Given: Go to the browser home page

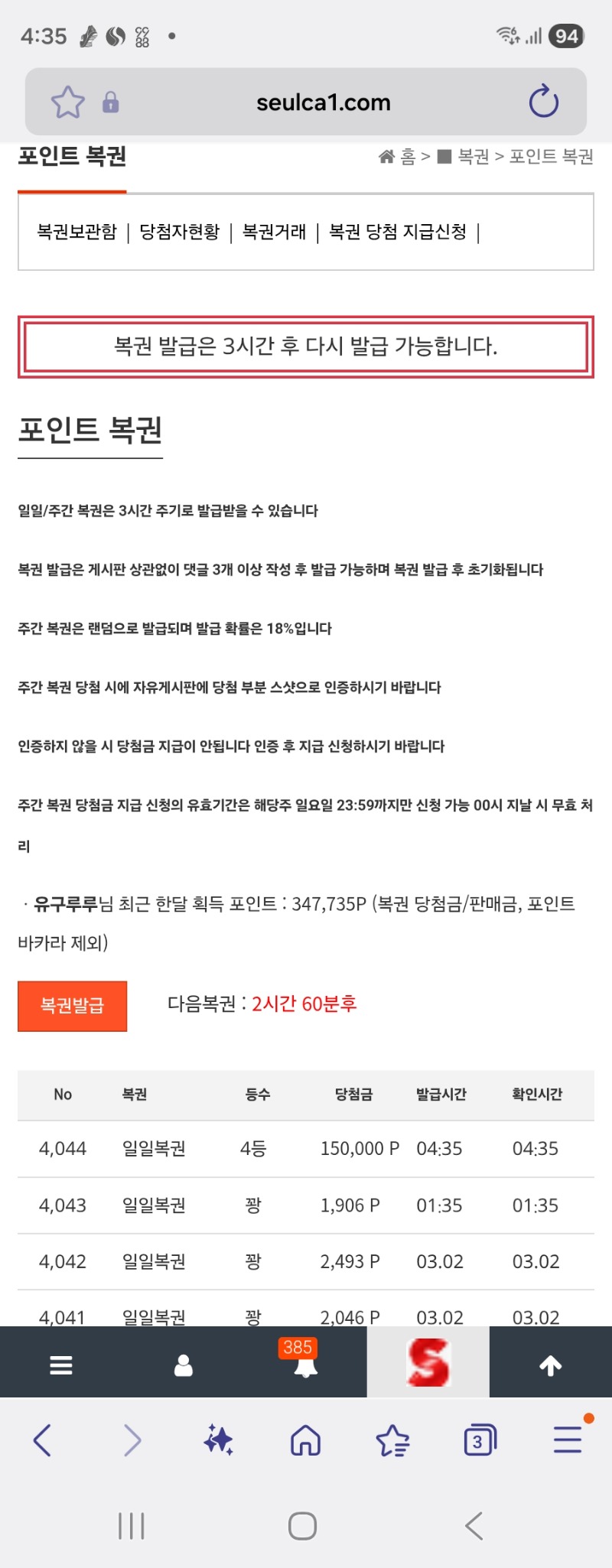Looking at the screenshot, I should [305, 1441].
